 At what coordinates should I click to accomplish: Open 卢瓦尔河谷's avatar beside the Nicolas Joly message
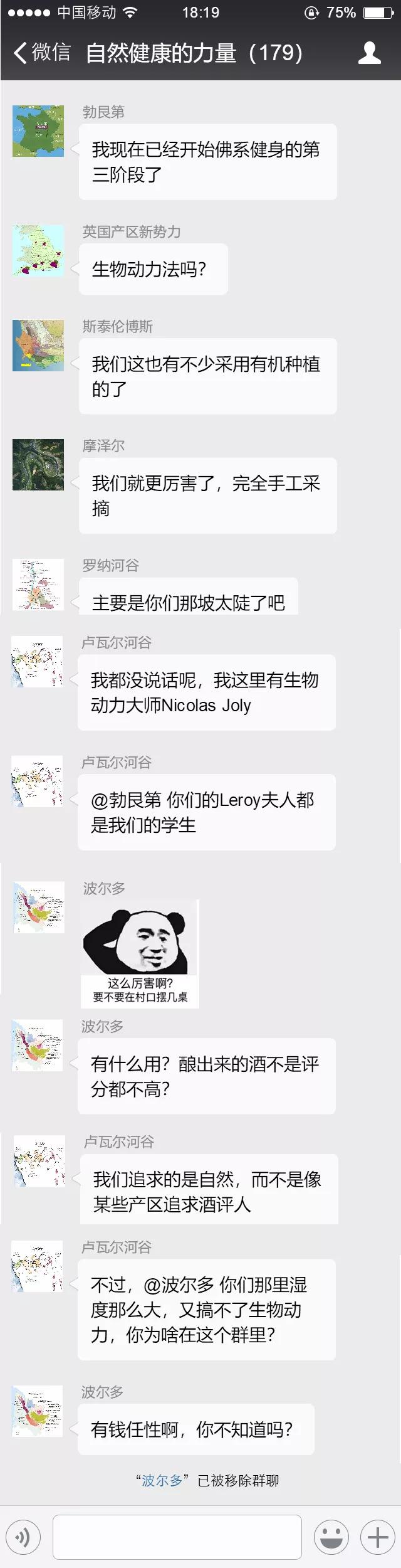click(38, 662)
